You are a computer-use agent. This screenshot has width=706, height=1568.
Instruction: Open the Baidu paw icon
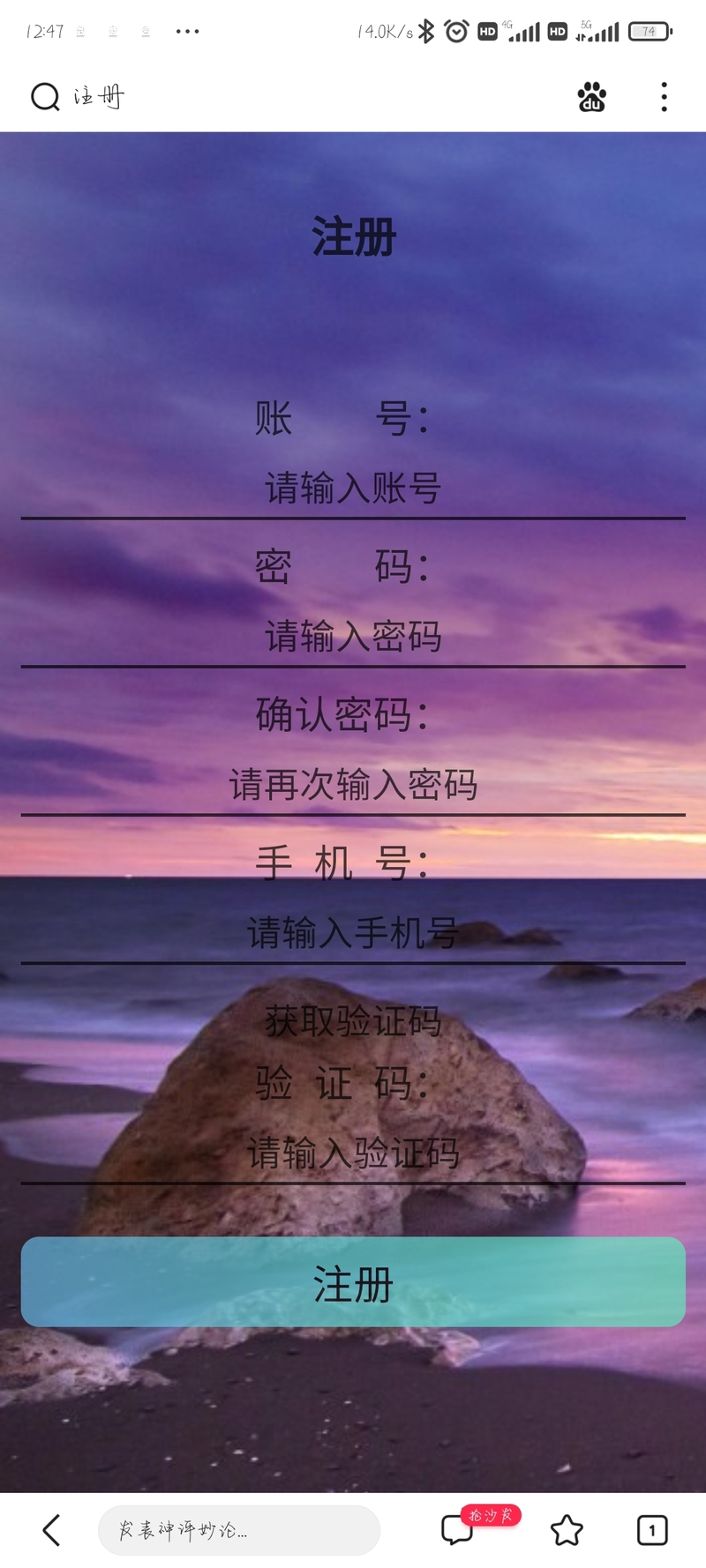pos(592,97)
